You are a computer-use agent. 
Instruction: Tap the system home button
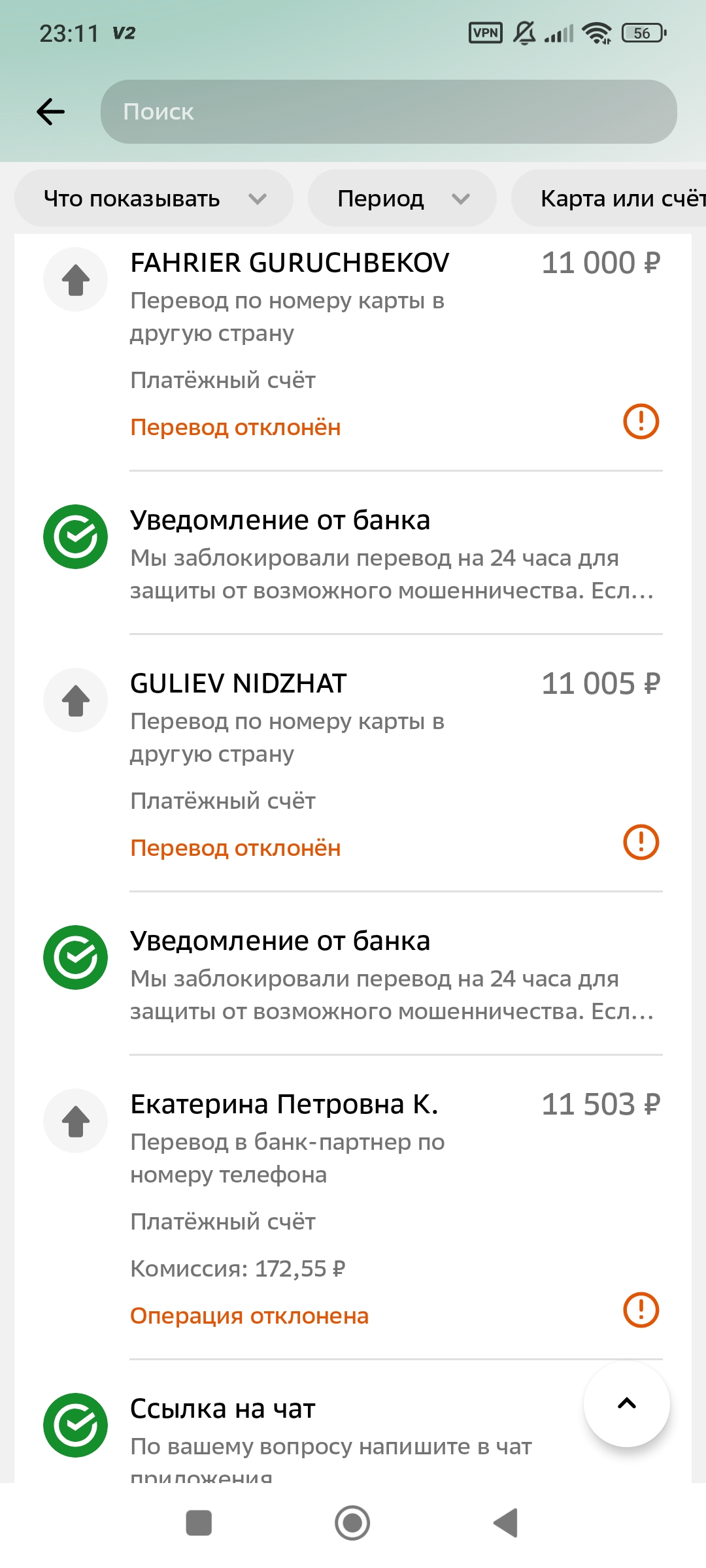[352, 1523]
